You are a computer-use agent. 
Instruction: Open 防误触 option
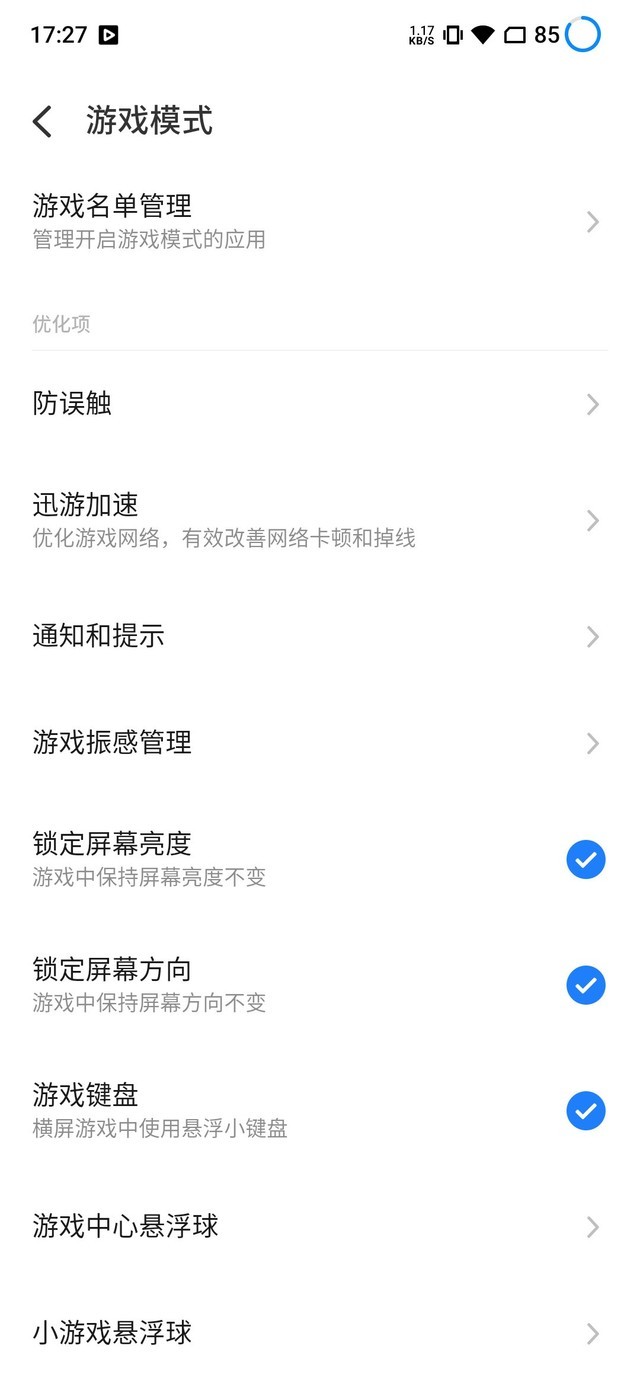click(318, 404)
